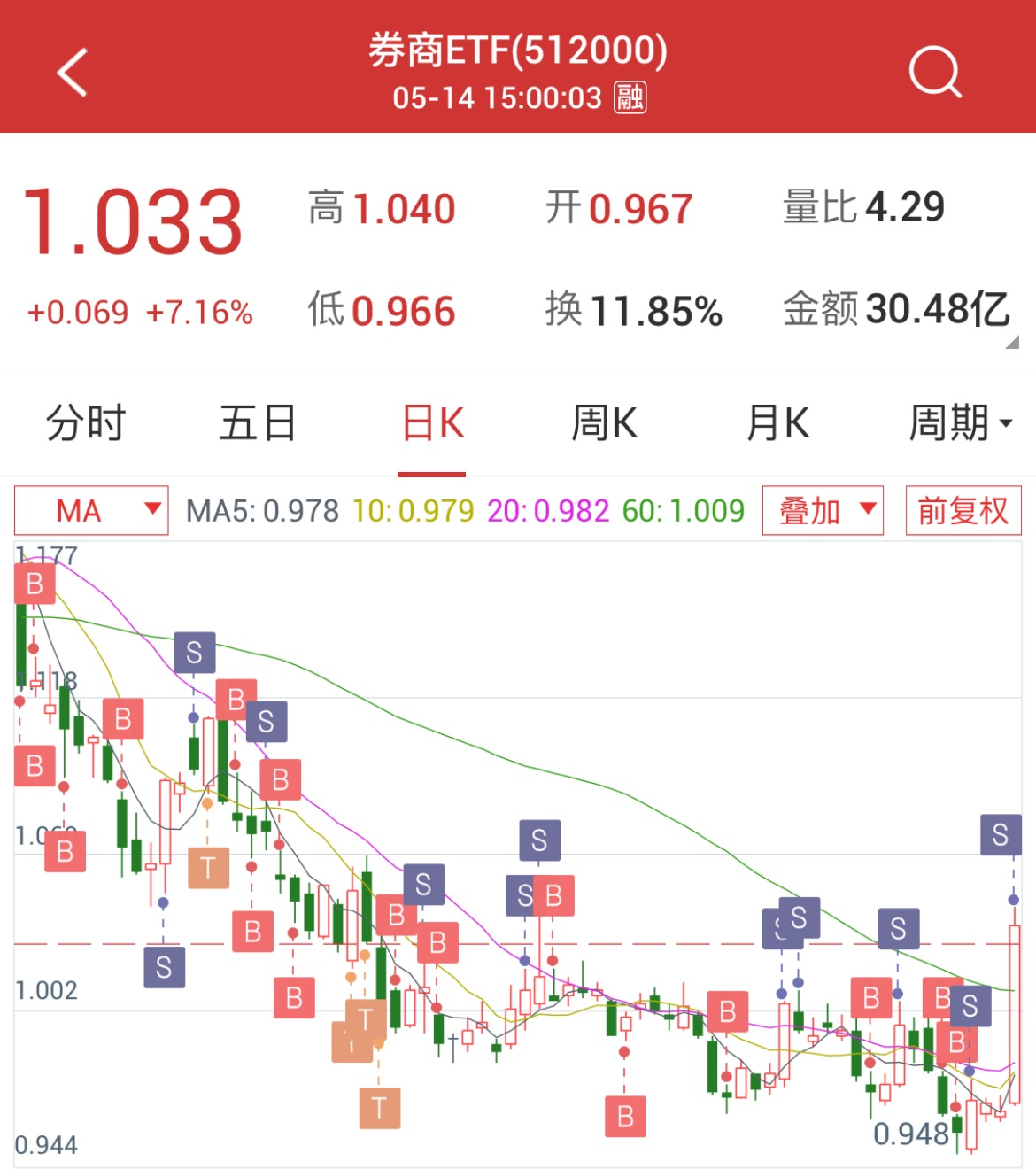Switch to the 五日 tab
This screenshot has width=1036, height=1169.
click(258, 422)
